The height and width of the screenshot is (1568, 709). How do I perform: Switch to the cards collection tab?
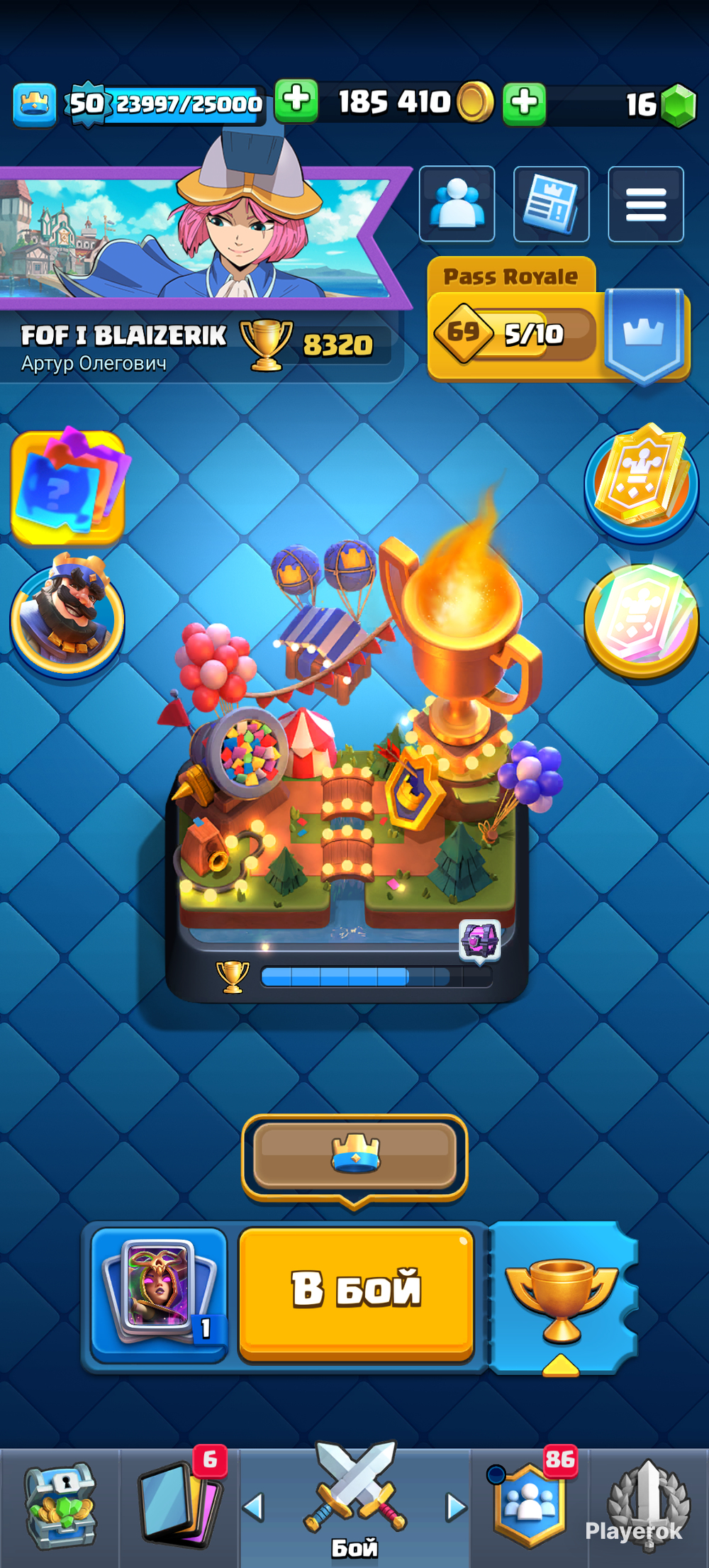click(179, 1506)
